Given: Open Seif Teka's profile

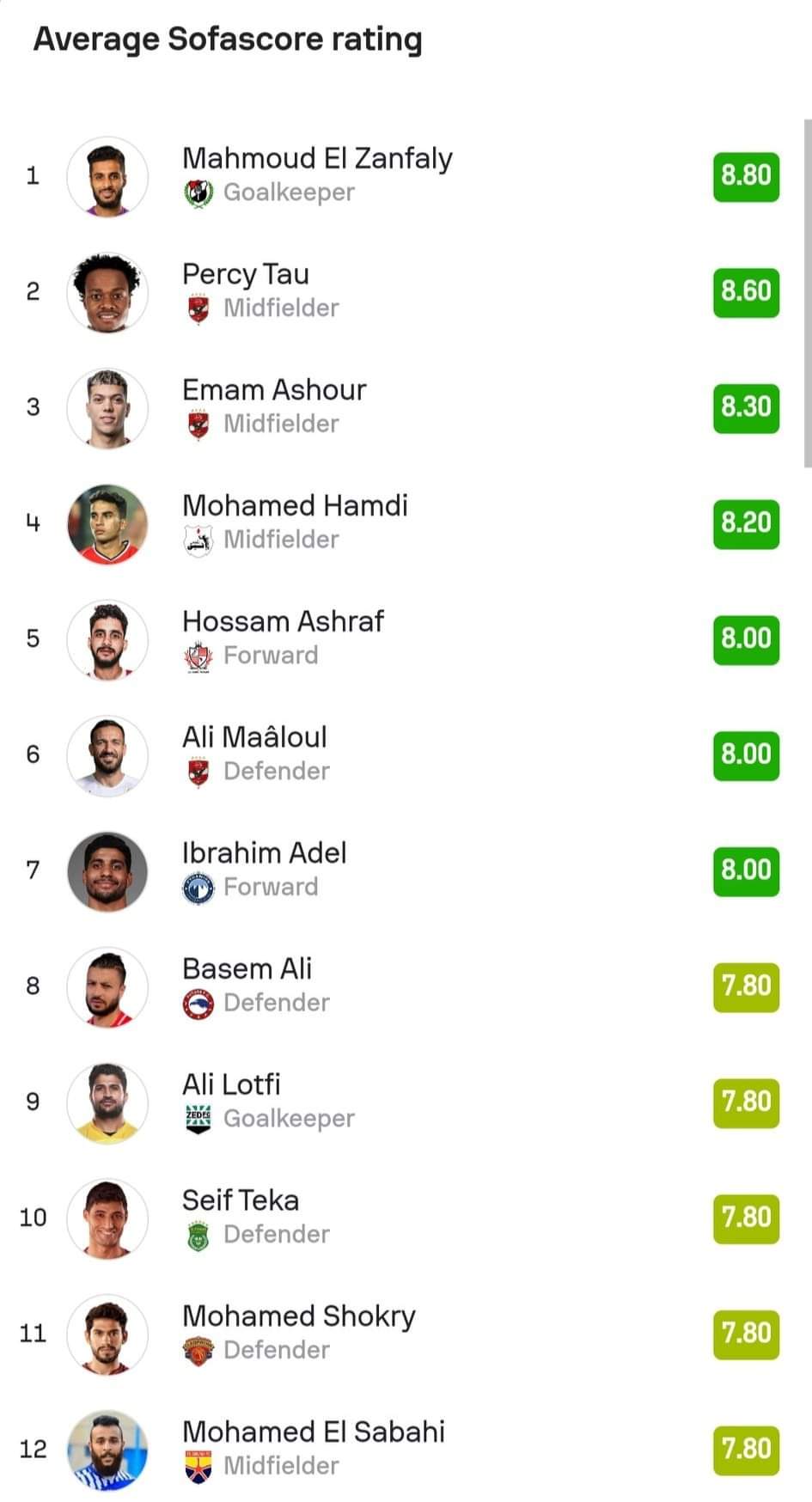Looking at the screenshot, I should coord(241,1200).
